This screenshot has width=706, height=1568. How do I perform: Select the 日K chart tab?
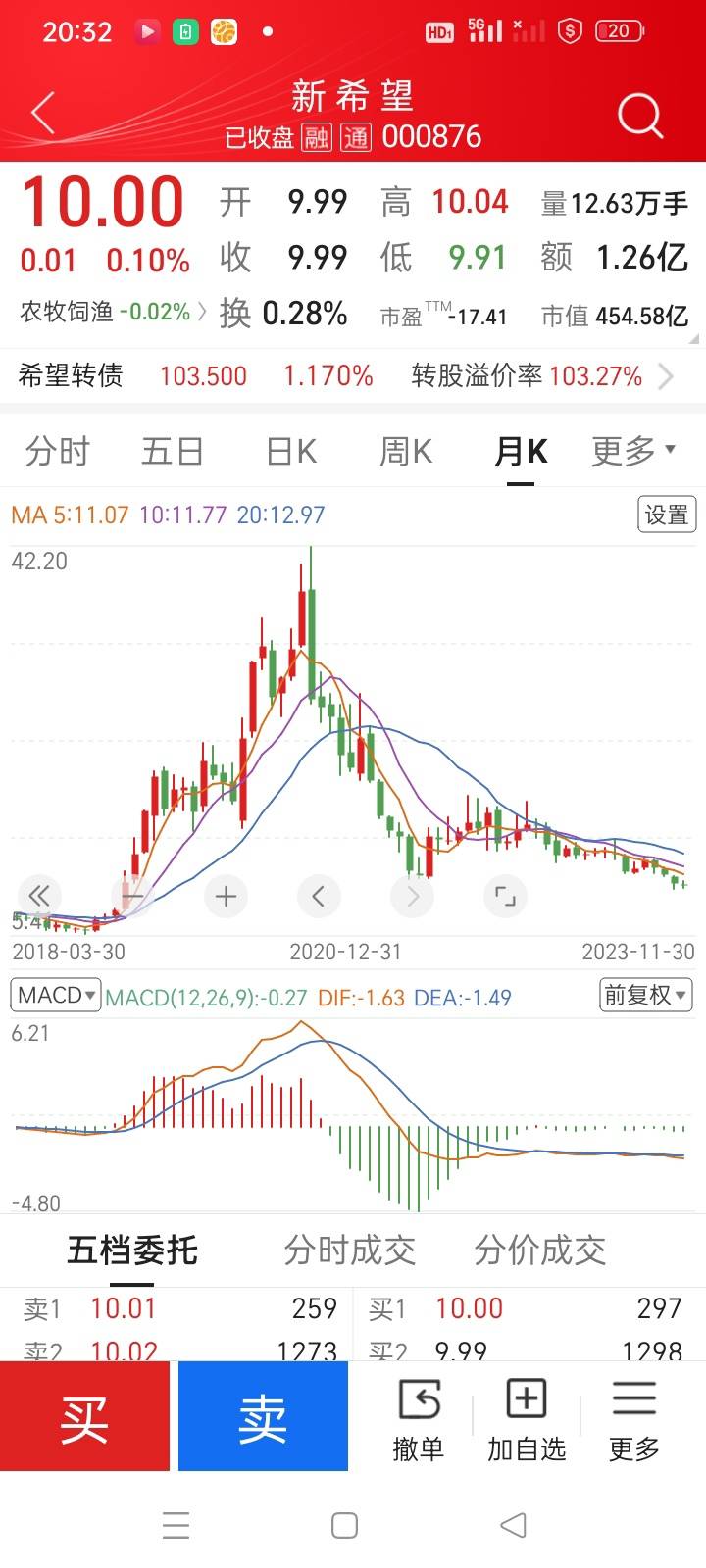click(291, 451)
